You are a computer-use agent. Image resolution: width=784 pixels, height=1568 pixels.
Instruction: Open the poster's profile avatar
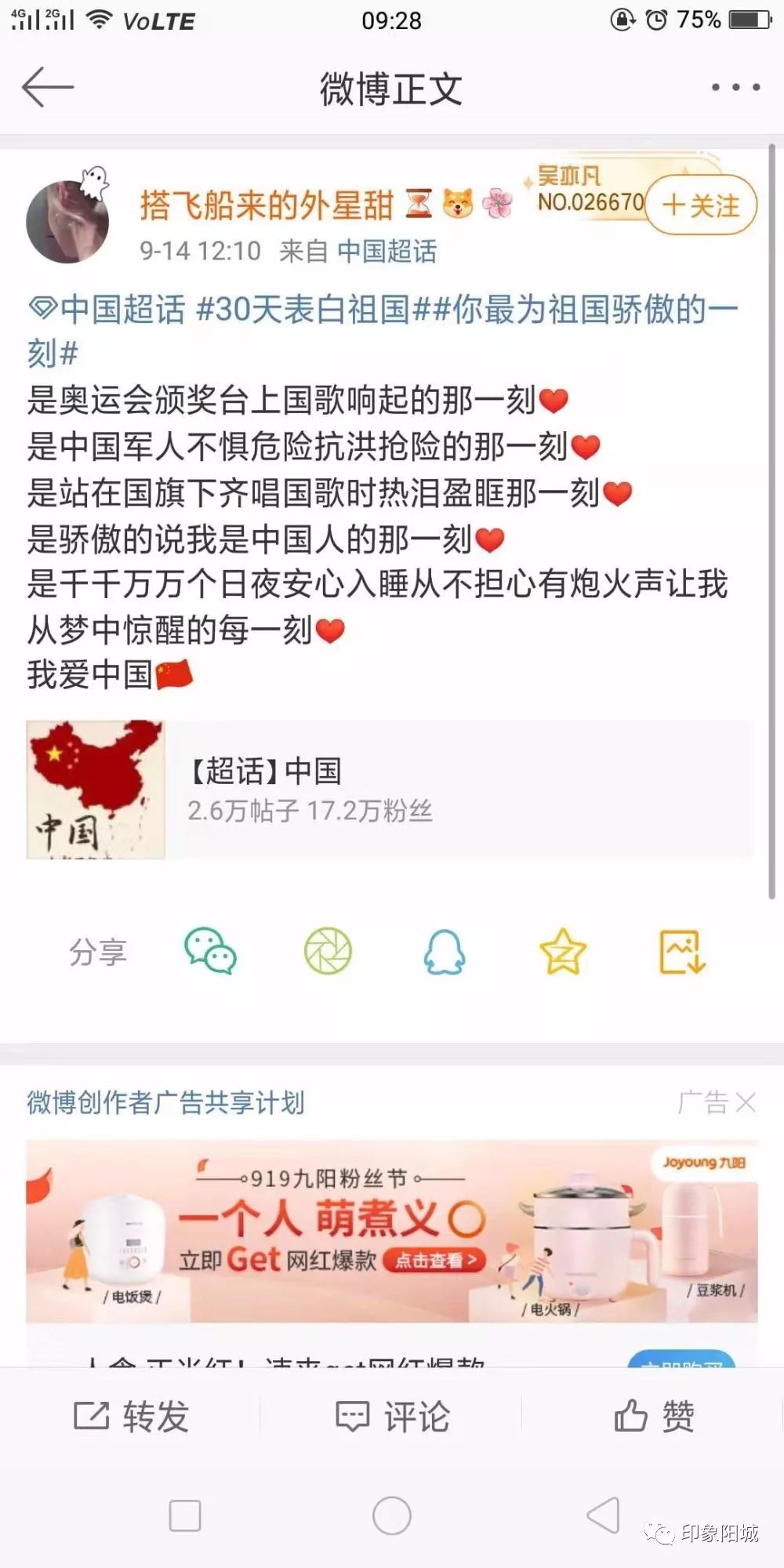coord(67,222)
